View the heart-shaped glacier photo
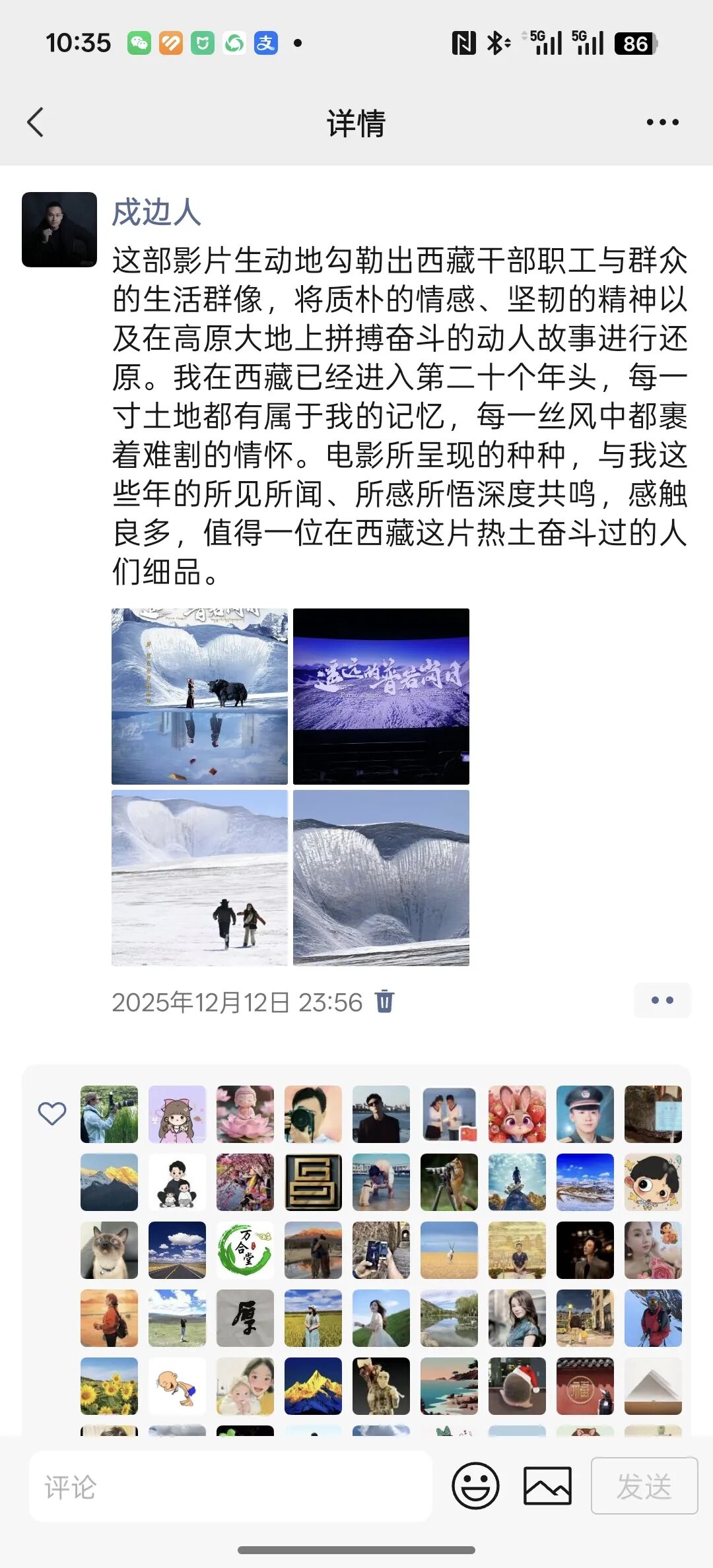713x1568 pixels. [381, 878]
